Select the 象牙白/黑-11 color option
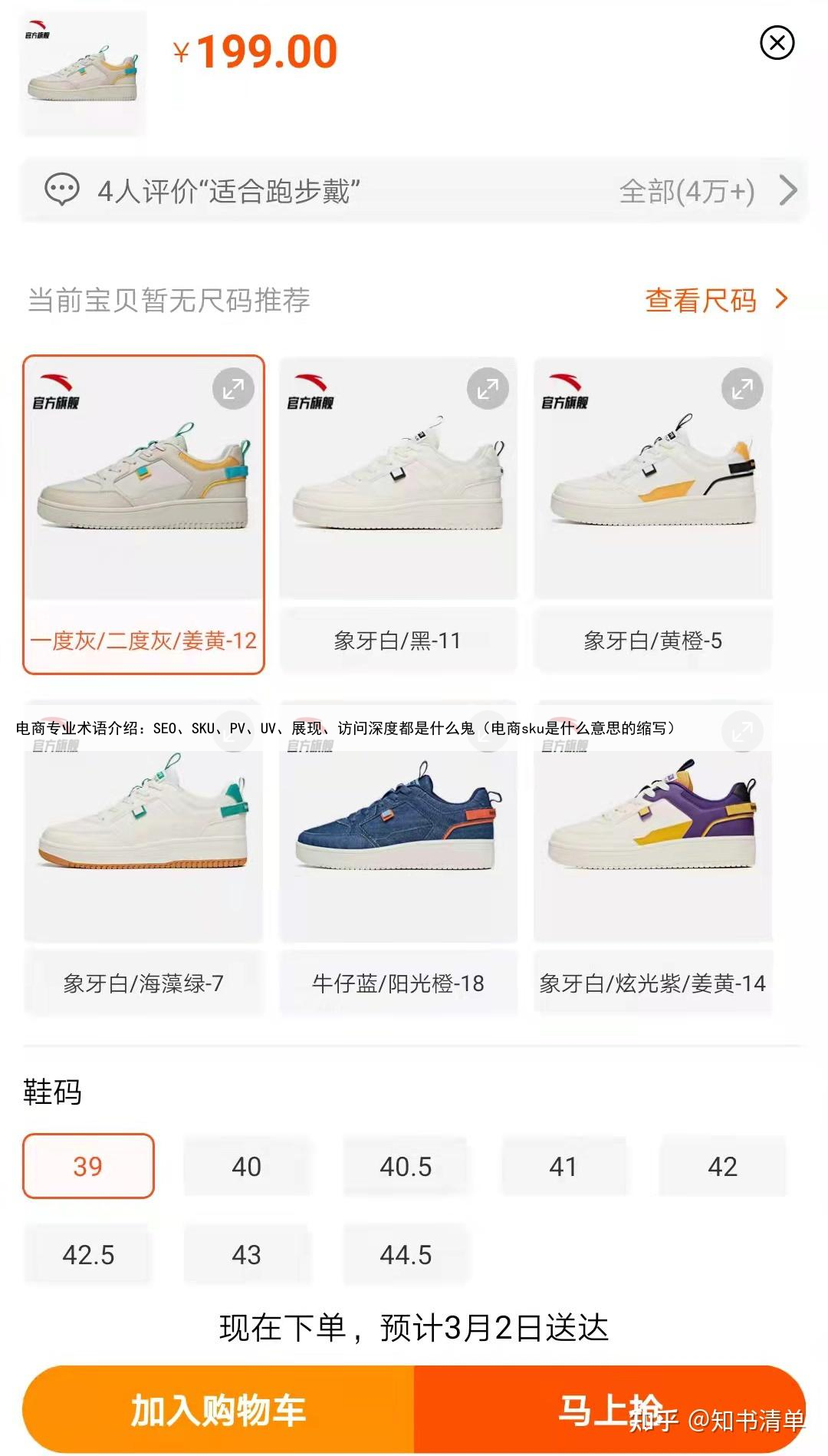The image size is (828, 1456). click(398, 514)
